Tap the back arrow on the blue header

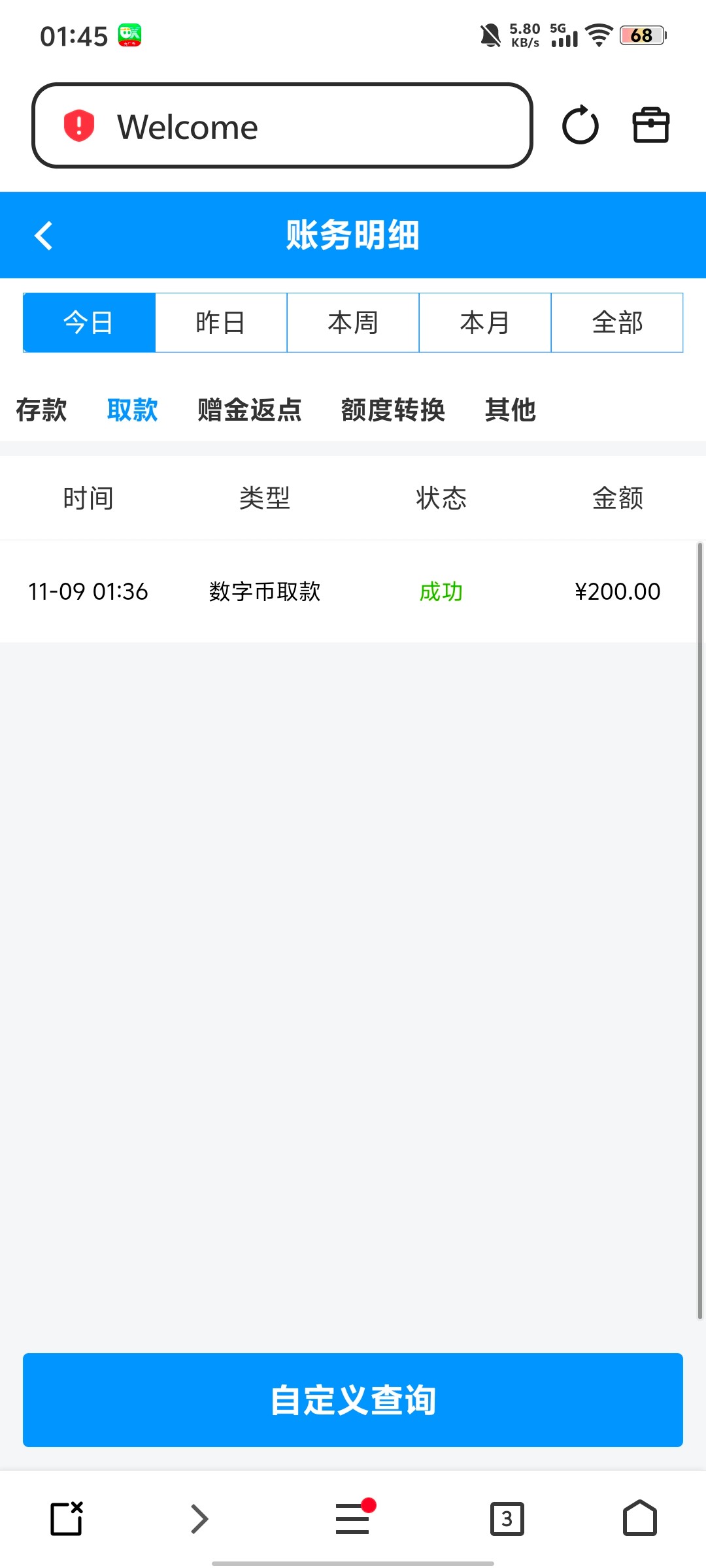(44, 235)
